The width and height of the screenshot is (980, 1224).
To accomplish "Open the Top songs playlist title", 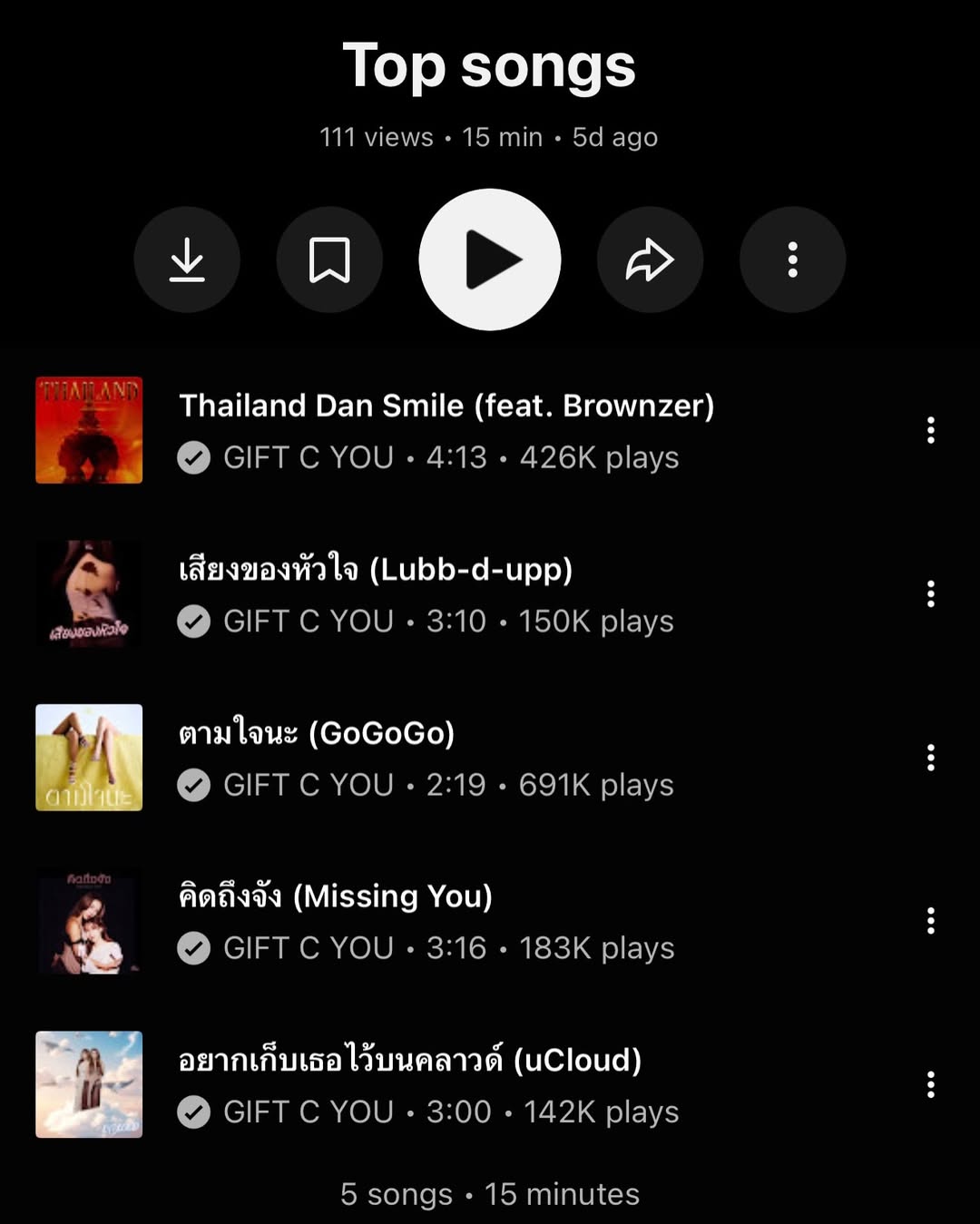I will coord(489,65).
